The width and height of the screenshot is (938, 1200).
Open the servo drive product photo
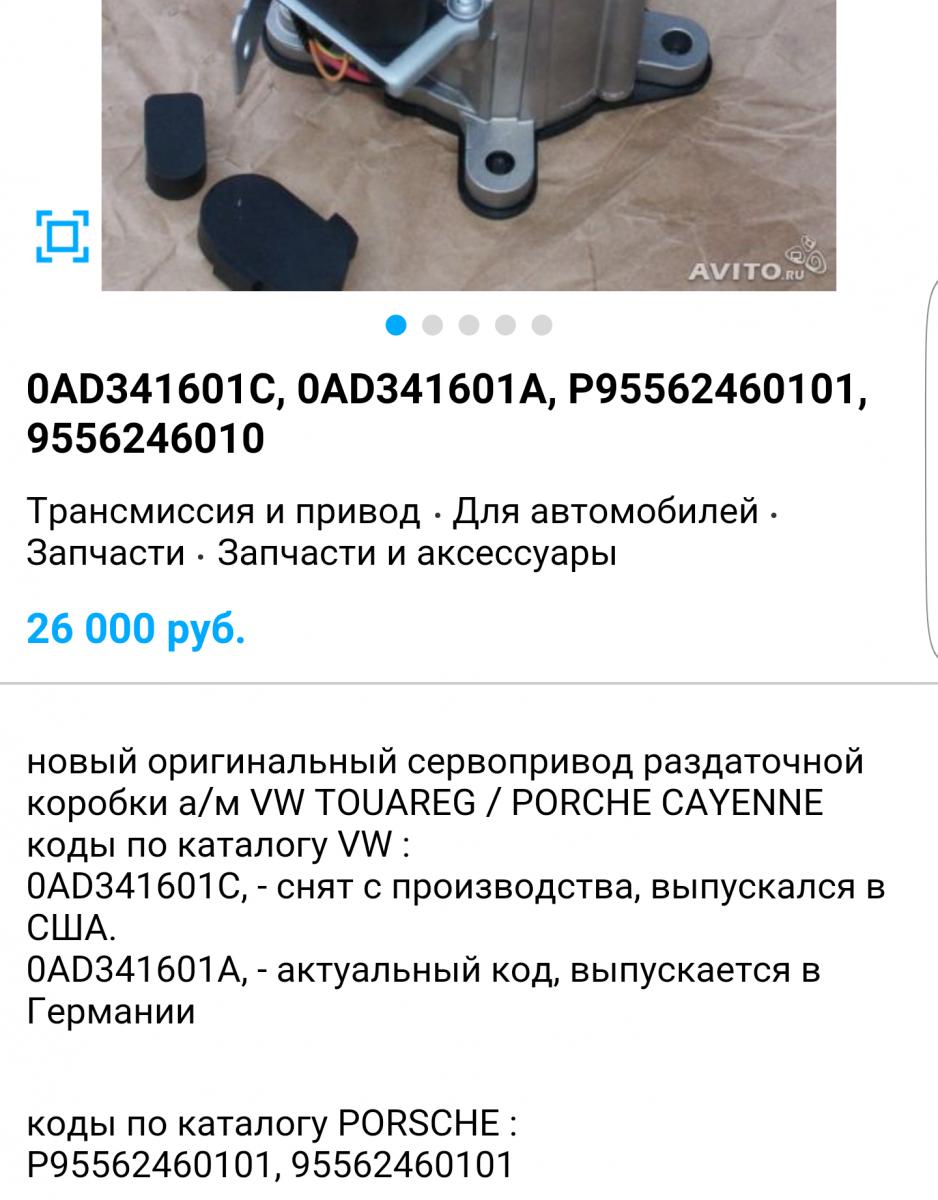468,145
